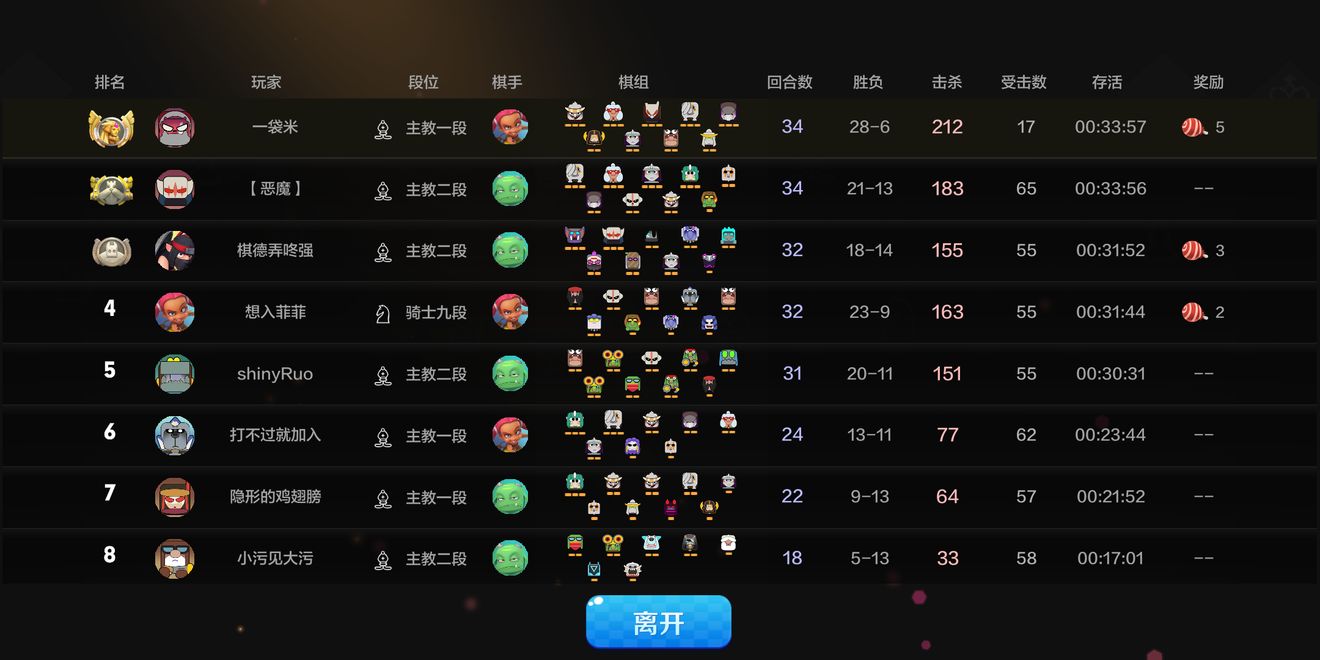
Task: Open shinyRuo's result row
Action: coord(275,374)
